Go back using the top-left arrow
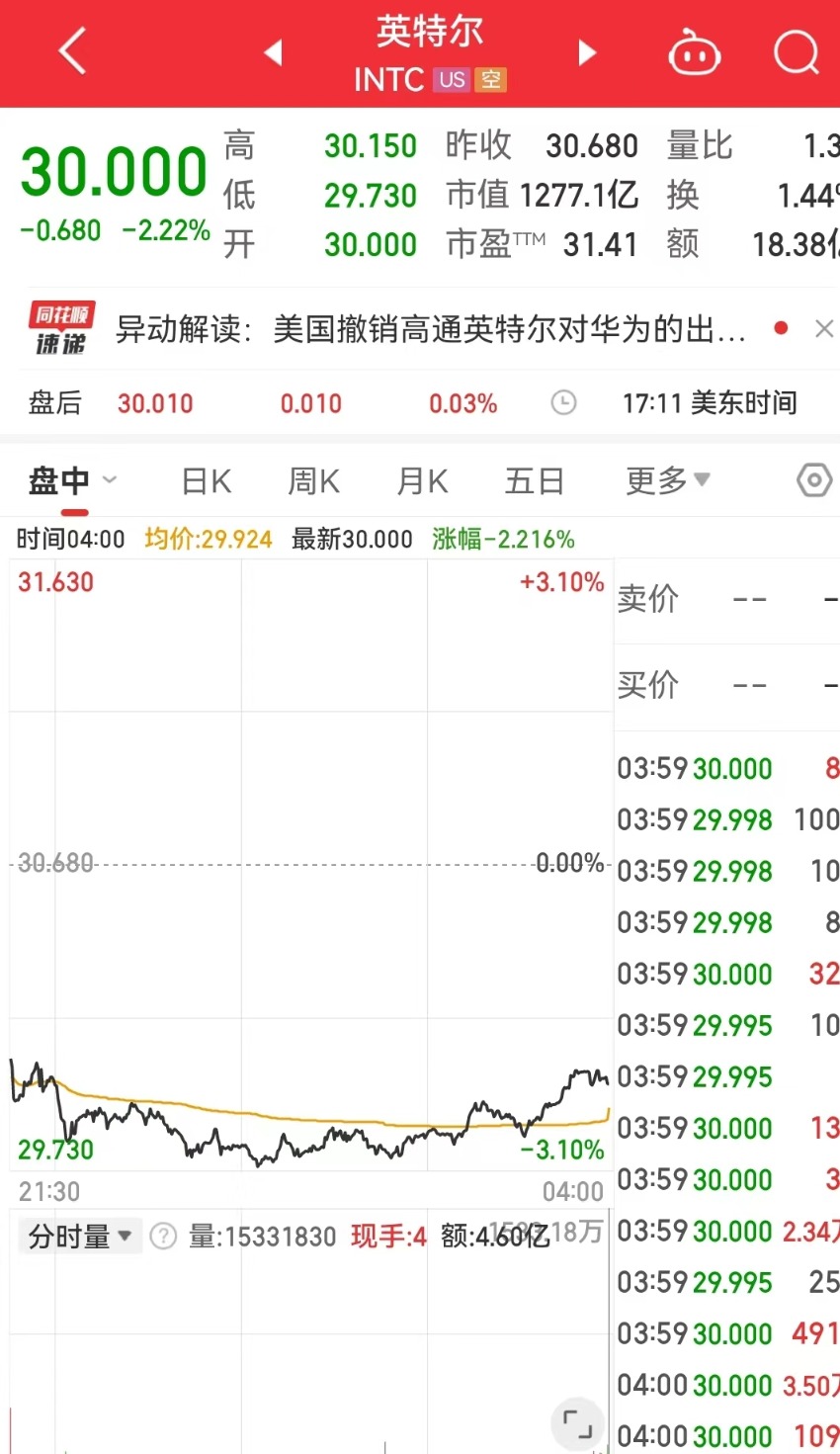 pyautogui.click(x=73, y=51)
